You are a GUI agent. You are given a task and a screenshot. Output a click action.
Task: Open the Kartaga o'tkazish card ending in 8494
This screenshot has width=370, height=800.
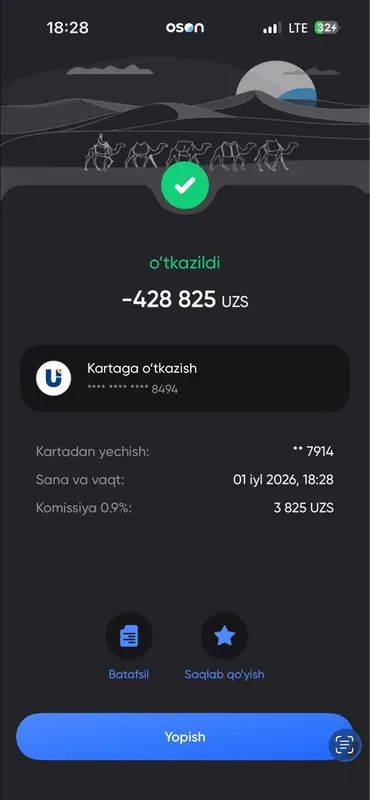click(185, 378)
